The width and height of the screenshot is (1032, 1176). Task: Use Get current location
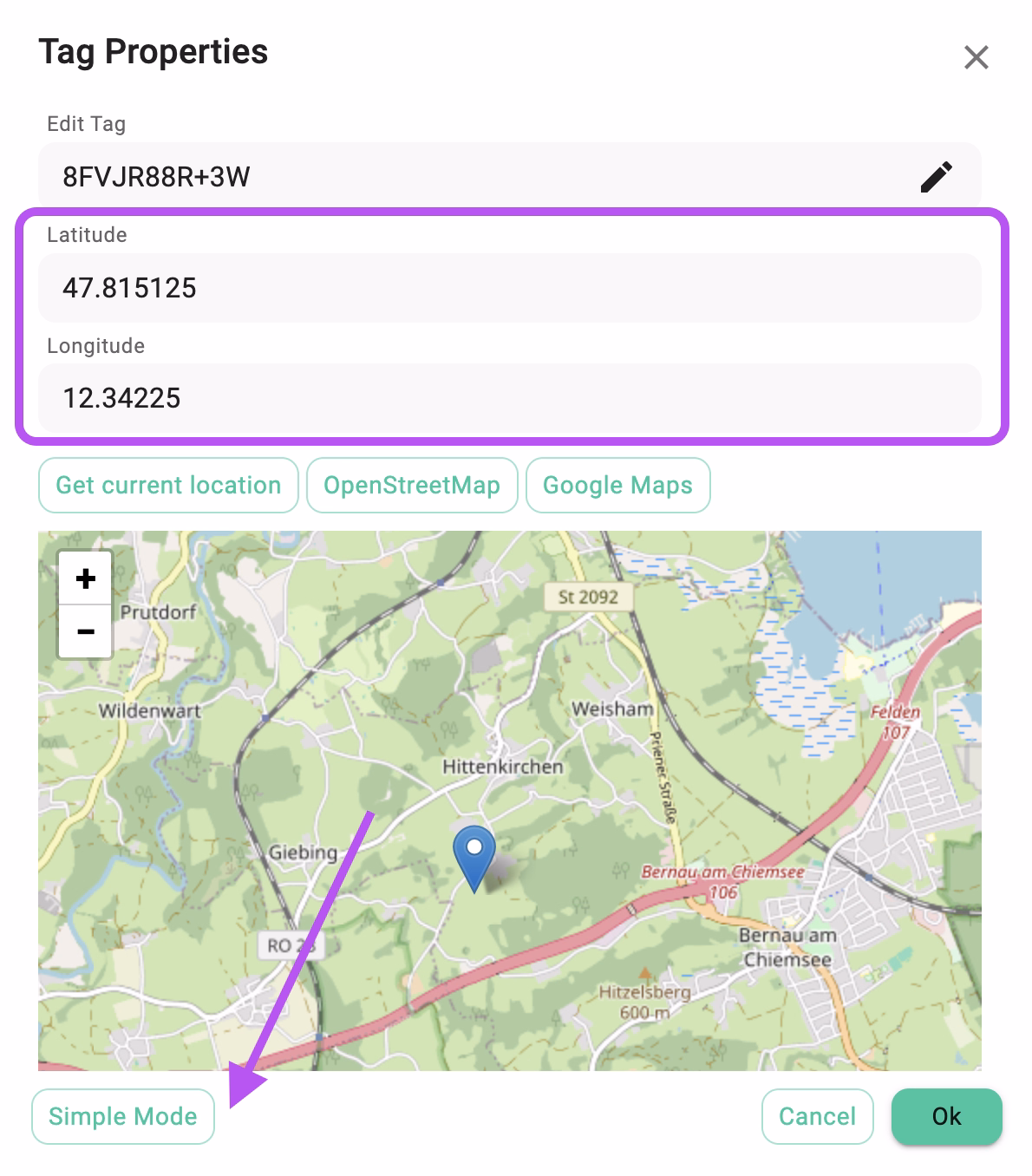pyautogui.click(x=167, y=486)
